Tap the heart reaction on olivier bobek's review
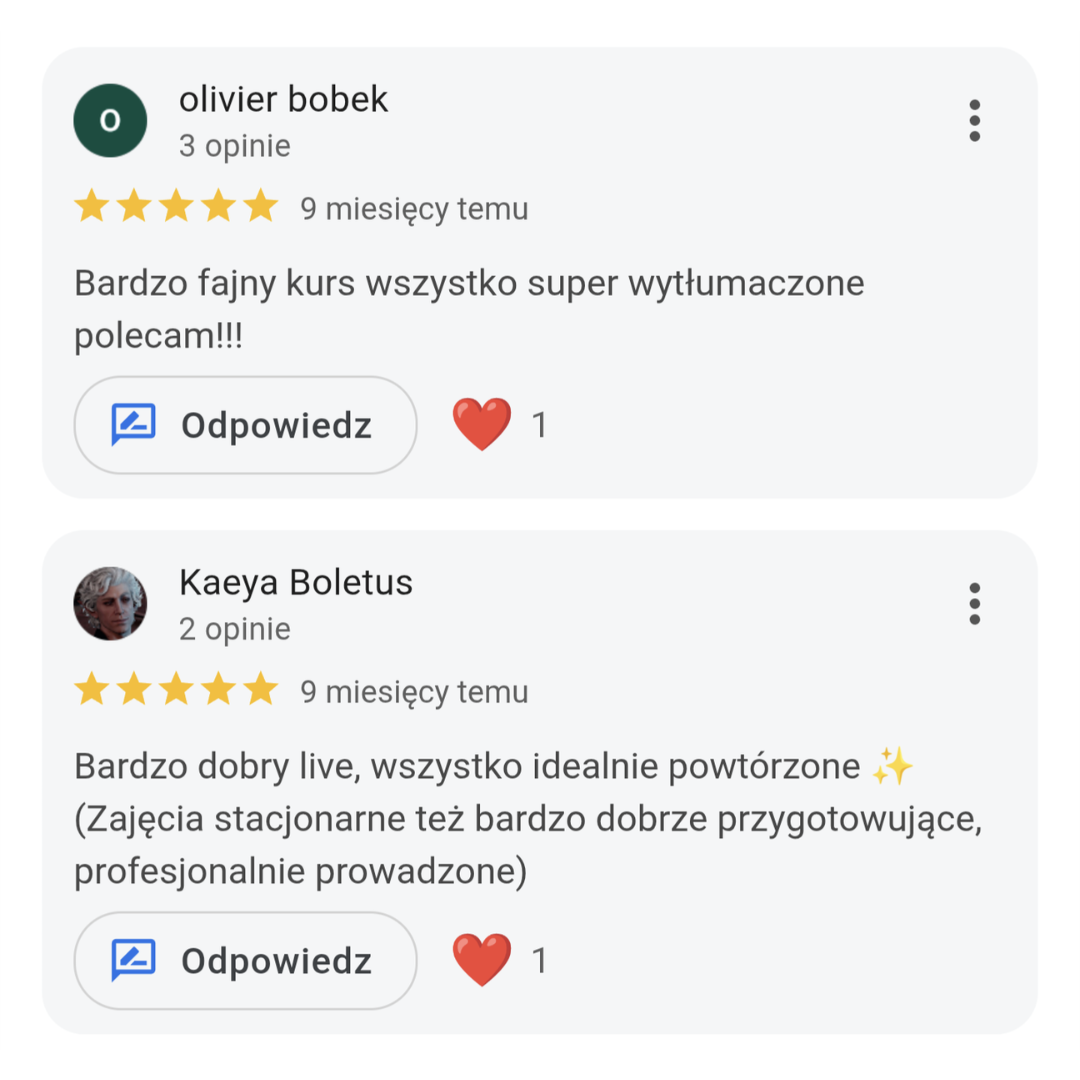 [x=482, y=425]
